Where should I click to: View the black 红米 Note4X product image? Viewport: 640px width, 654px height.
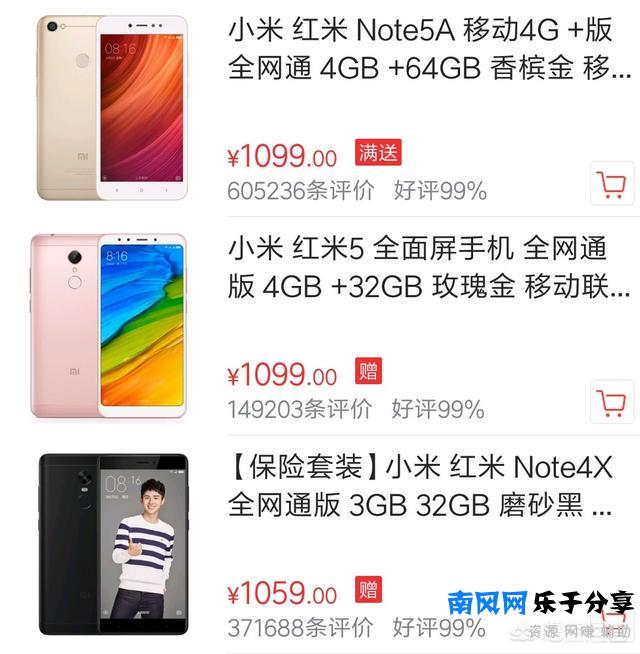(111, 543)
